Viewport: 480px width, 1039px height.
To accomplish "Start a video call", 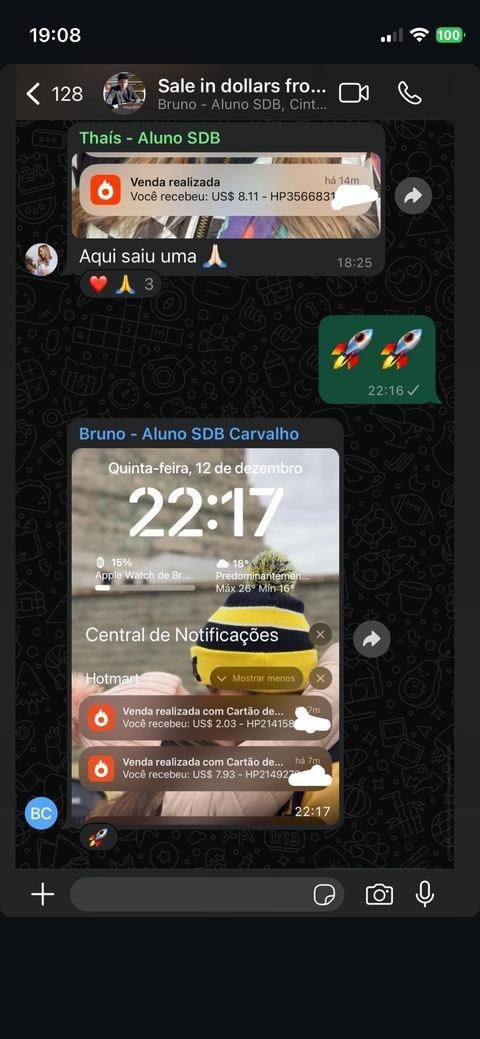I will click(x=354, y=93).
